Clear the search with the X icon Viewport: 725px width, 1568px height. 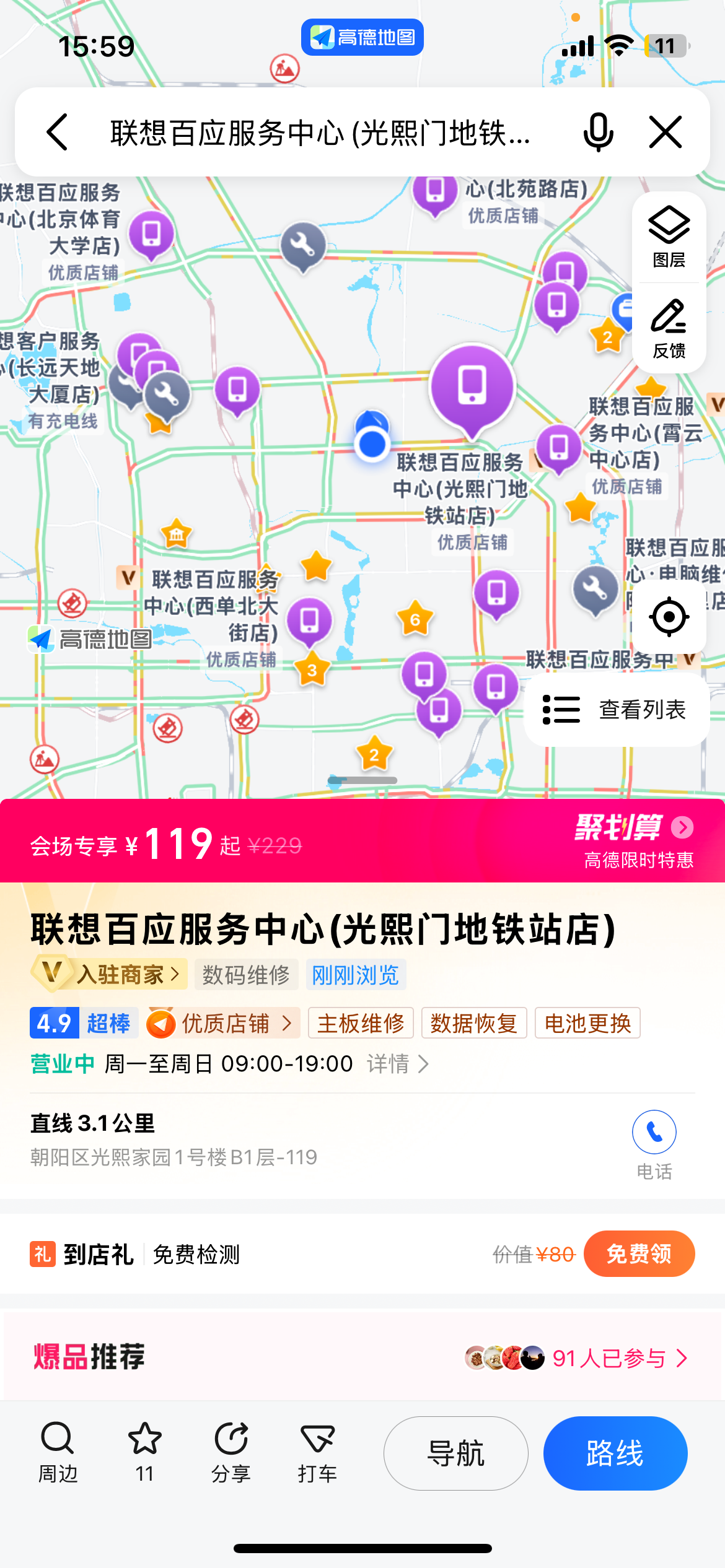tap(666, 132)
